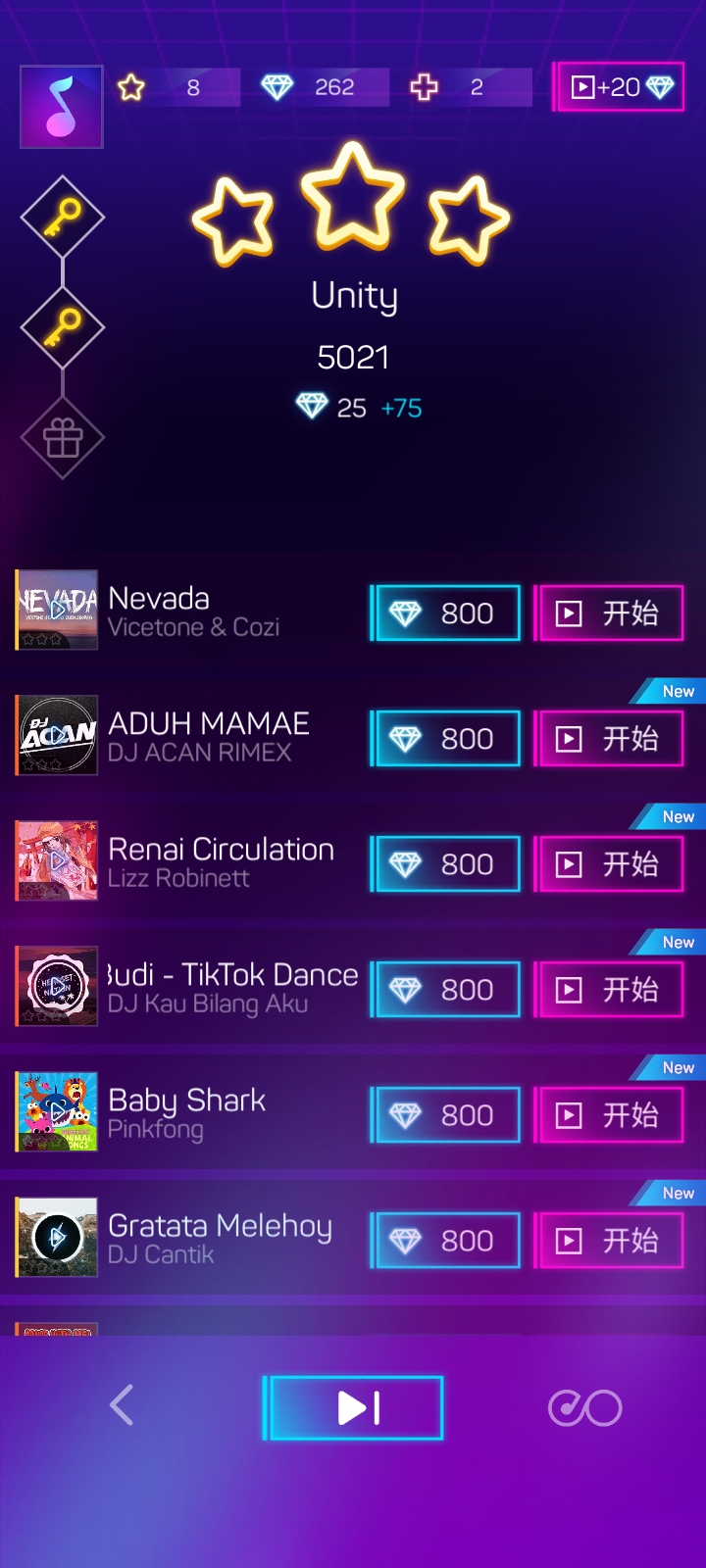This screenshot has height=1568, width=706.
Task: Open the gift box reward
Action: coord(63,438)
